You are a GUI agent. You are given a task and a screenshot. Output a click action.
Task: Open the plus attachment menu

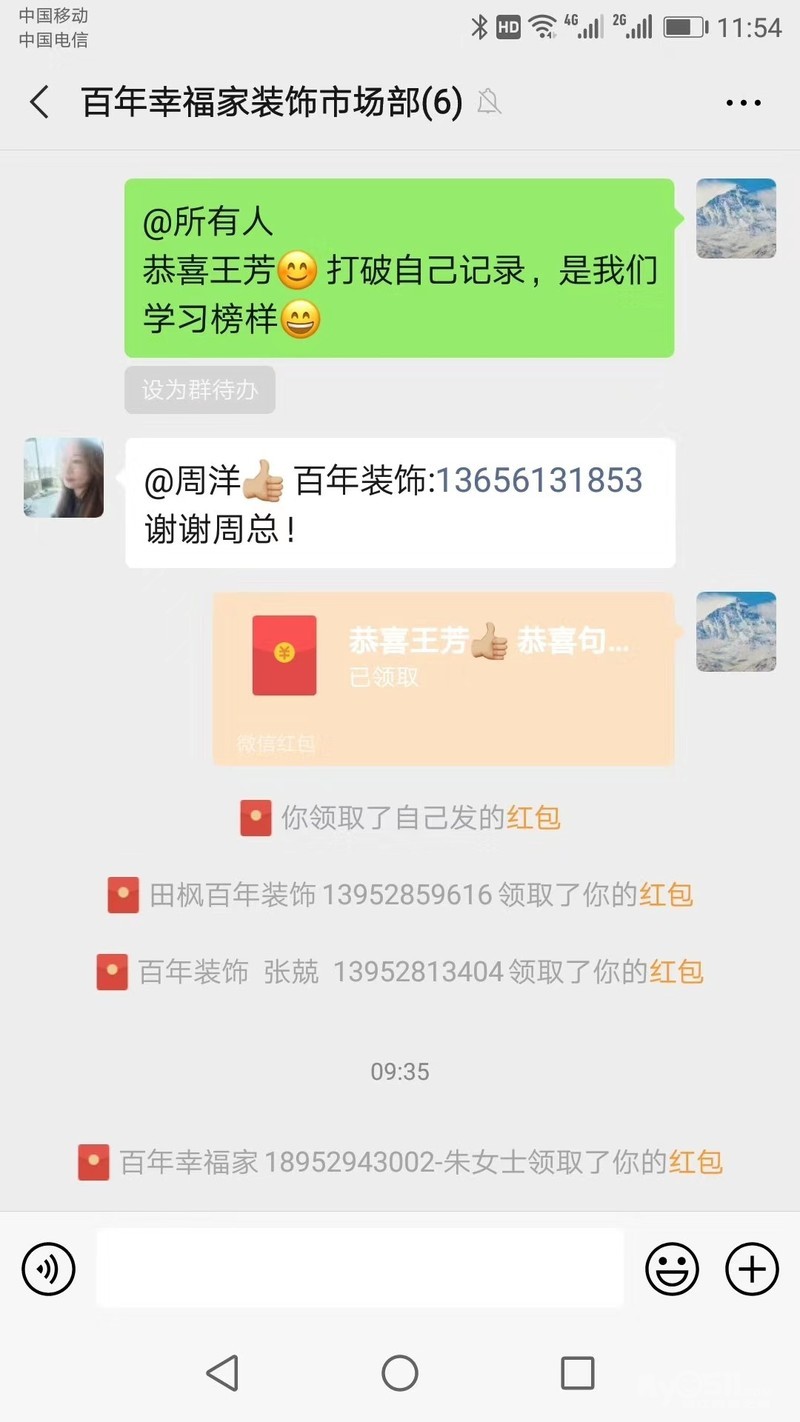point(751,1269)
